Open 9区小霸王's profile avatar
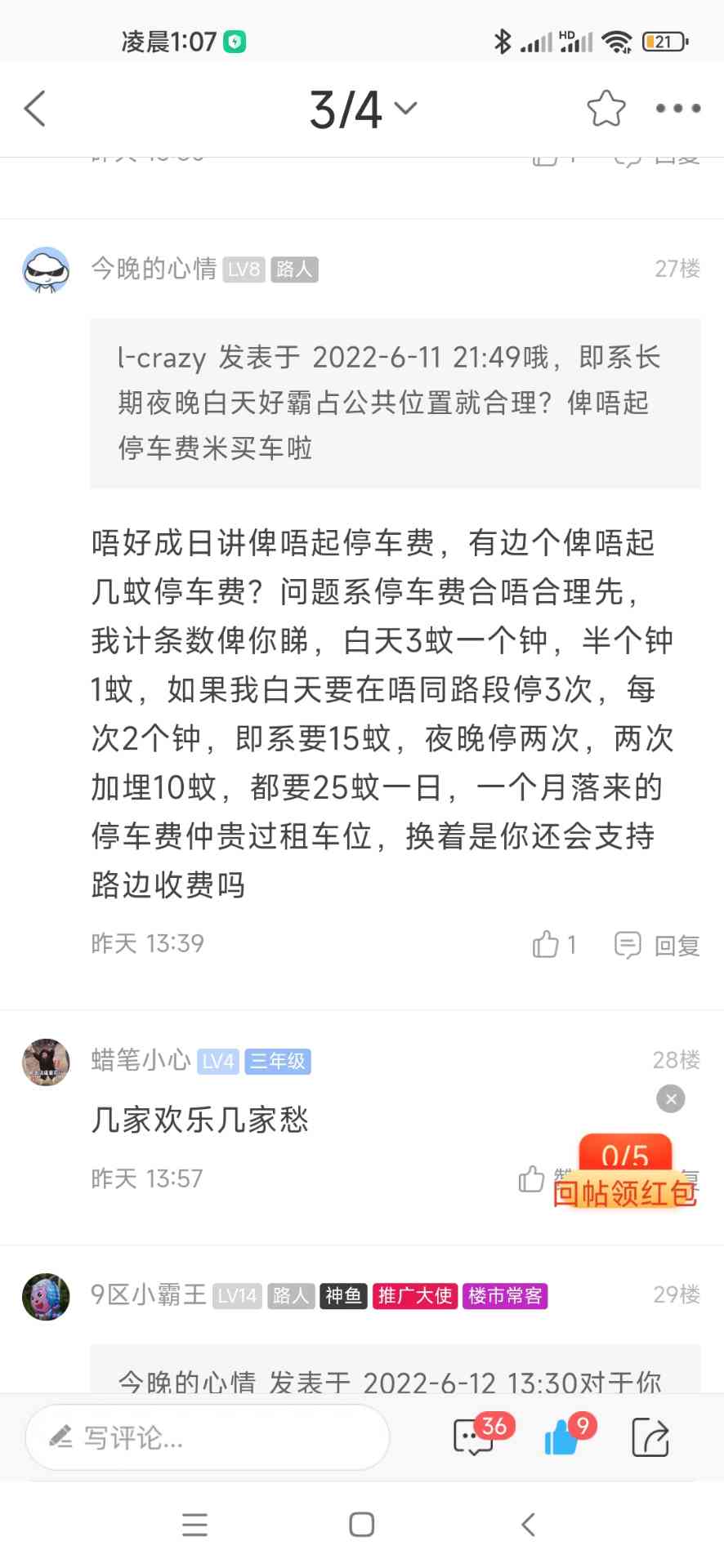Viewport: 724px width, 1568px height. (46, 1296)
